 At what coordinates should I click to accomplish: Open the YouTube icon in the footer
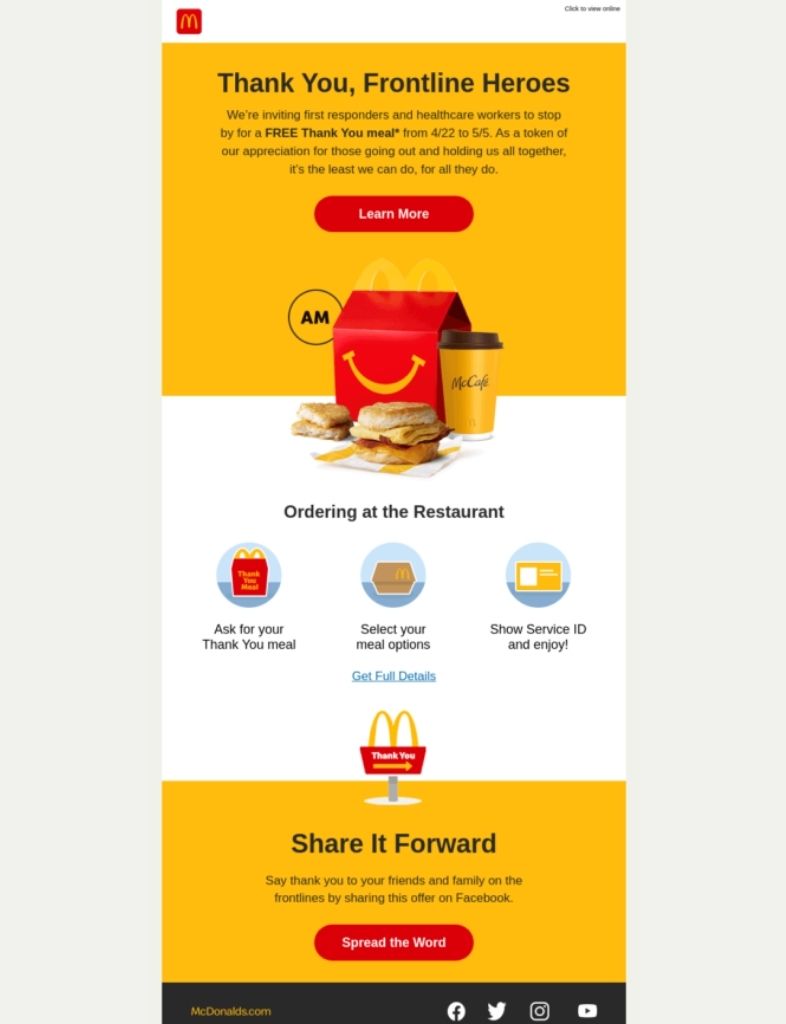587,1011
